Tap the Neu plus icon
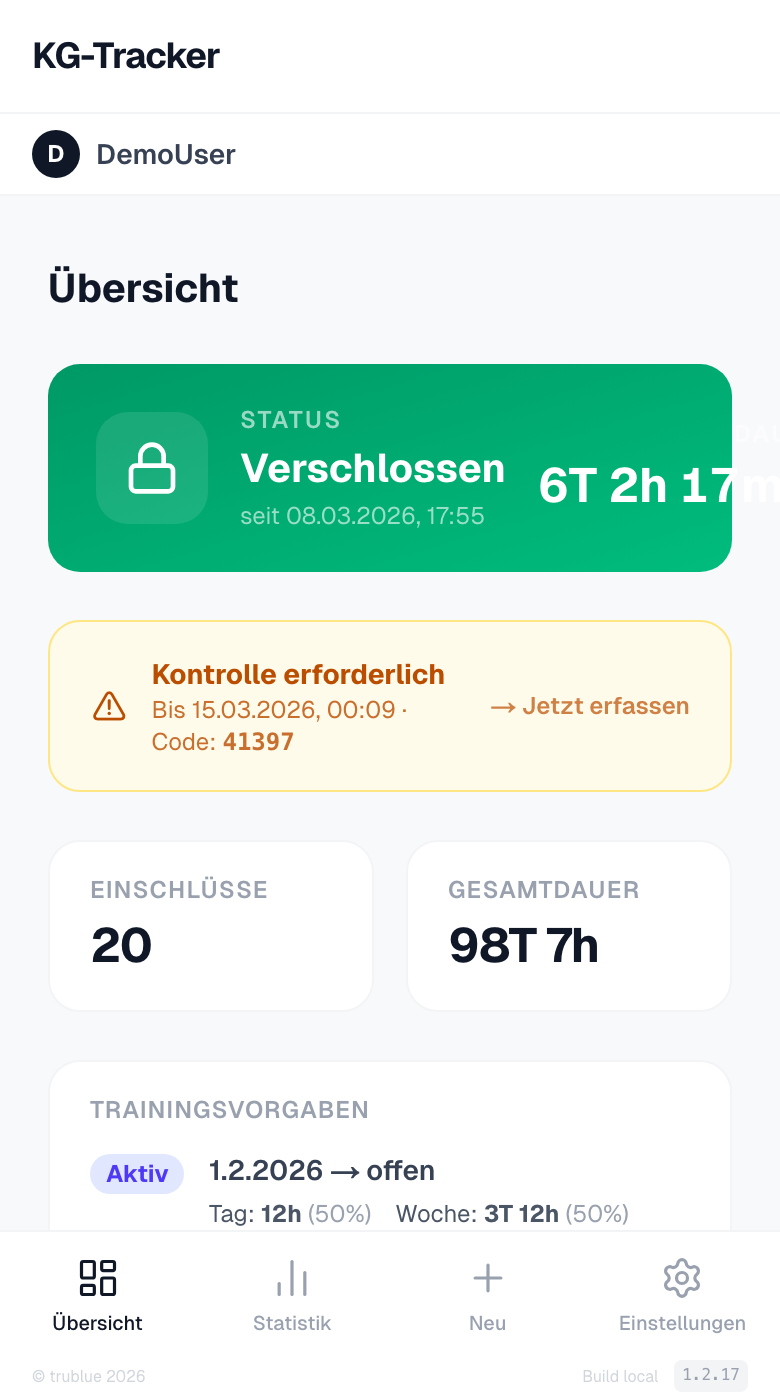Image resolution: width=780 pixels, height=1400 pixels. 487,1277
